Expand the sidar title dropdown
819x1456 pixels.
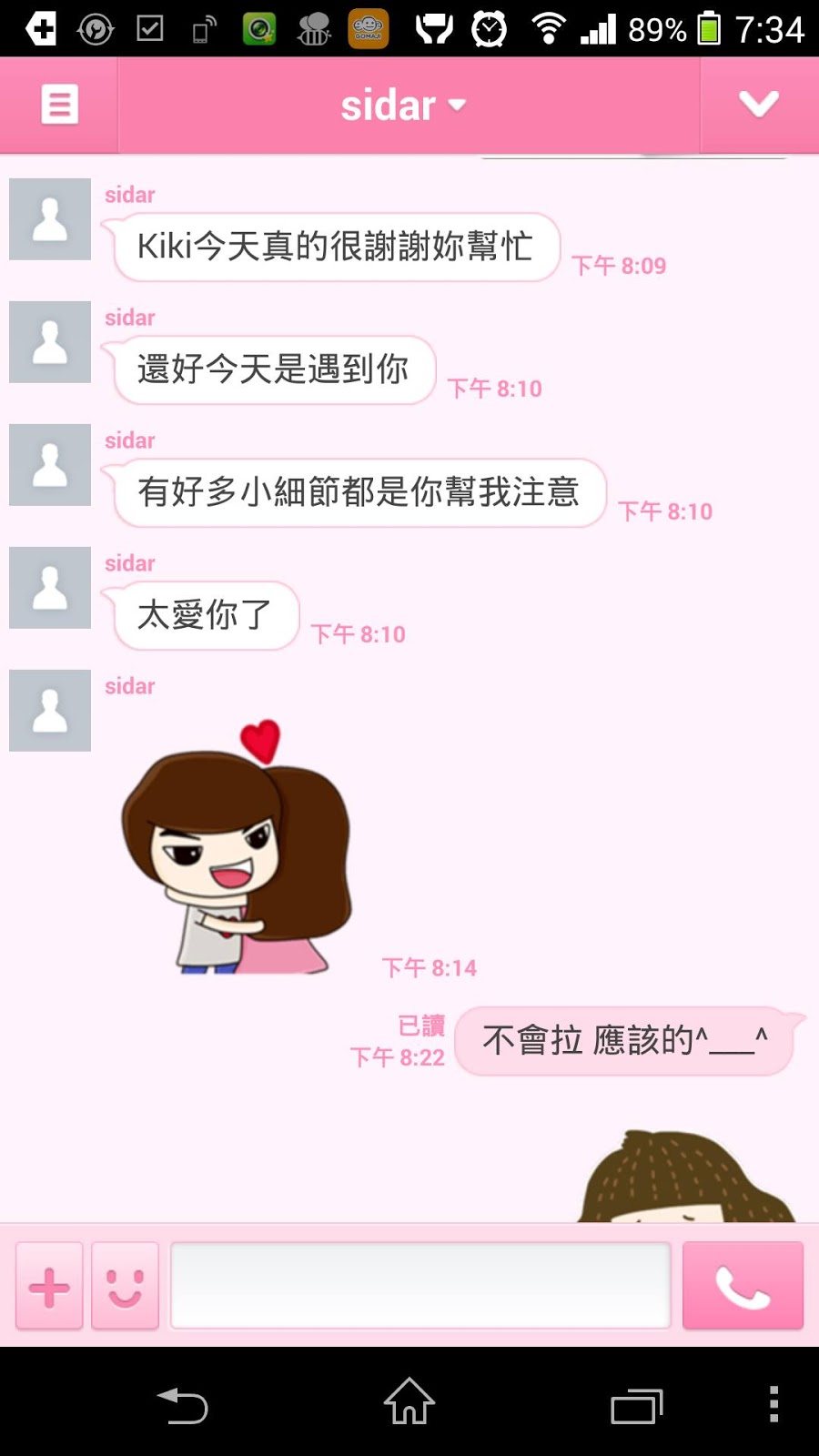404,106
